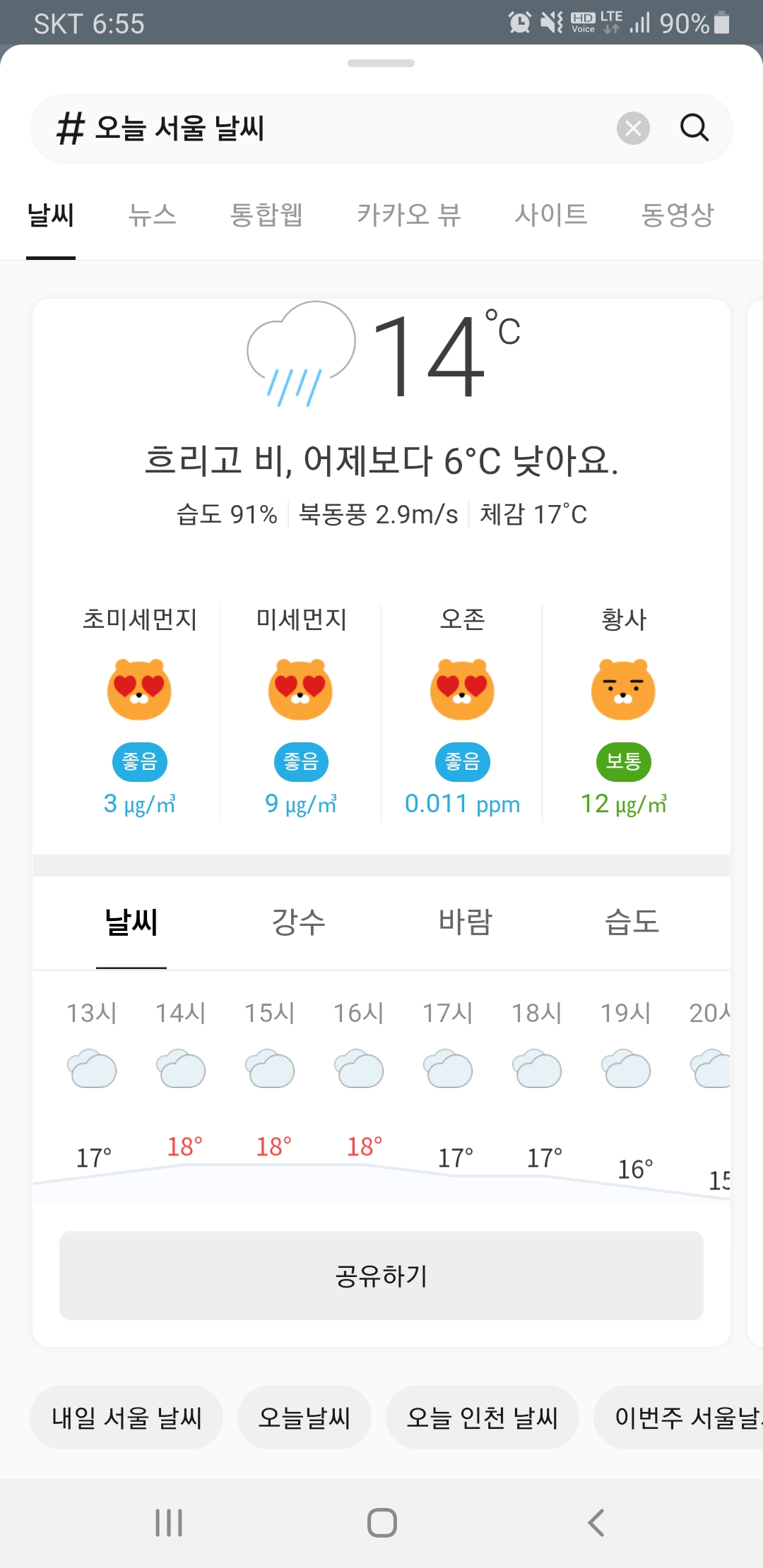The image size is (763, 1568).
Task: Select the 사이트 tab
Action: coord(551,215)
